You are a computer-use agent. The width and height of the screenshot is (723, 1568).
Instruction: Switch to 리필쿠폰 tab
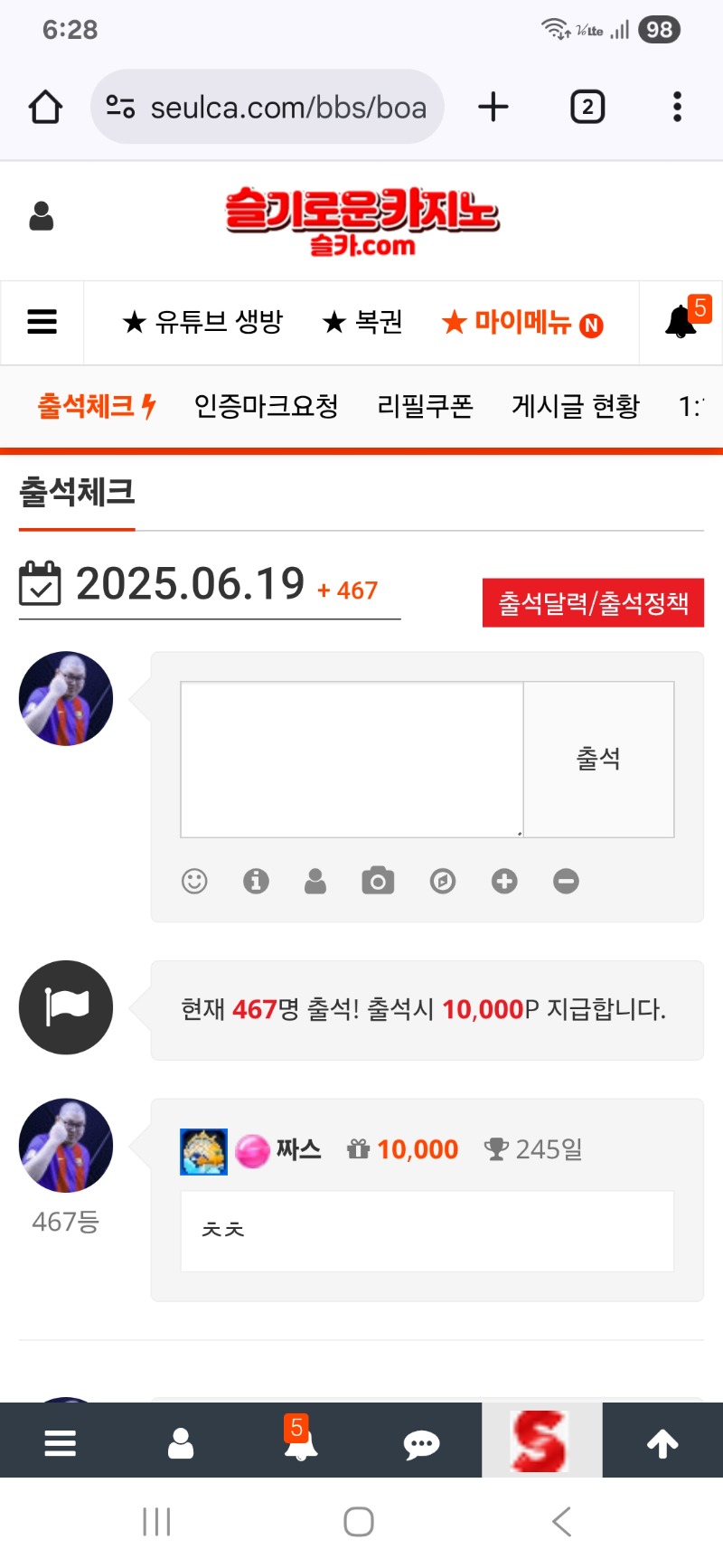[425, 406]
